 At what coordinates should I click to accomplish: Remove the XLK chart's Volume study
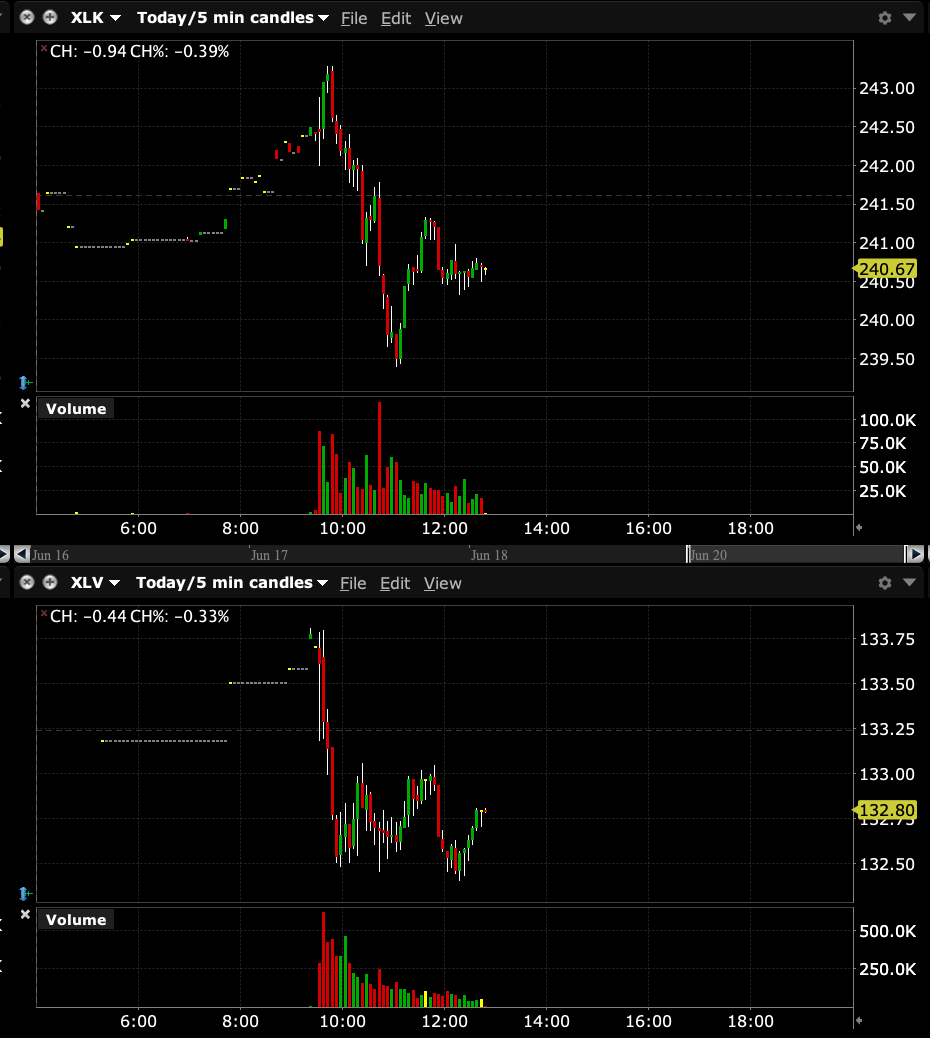click(x=26, y=404)
